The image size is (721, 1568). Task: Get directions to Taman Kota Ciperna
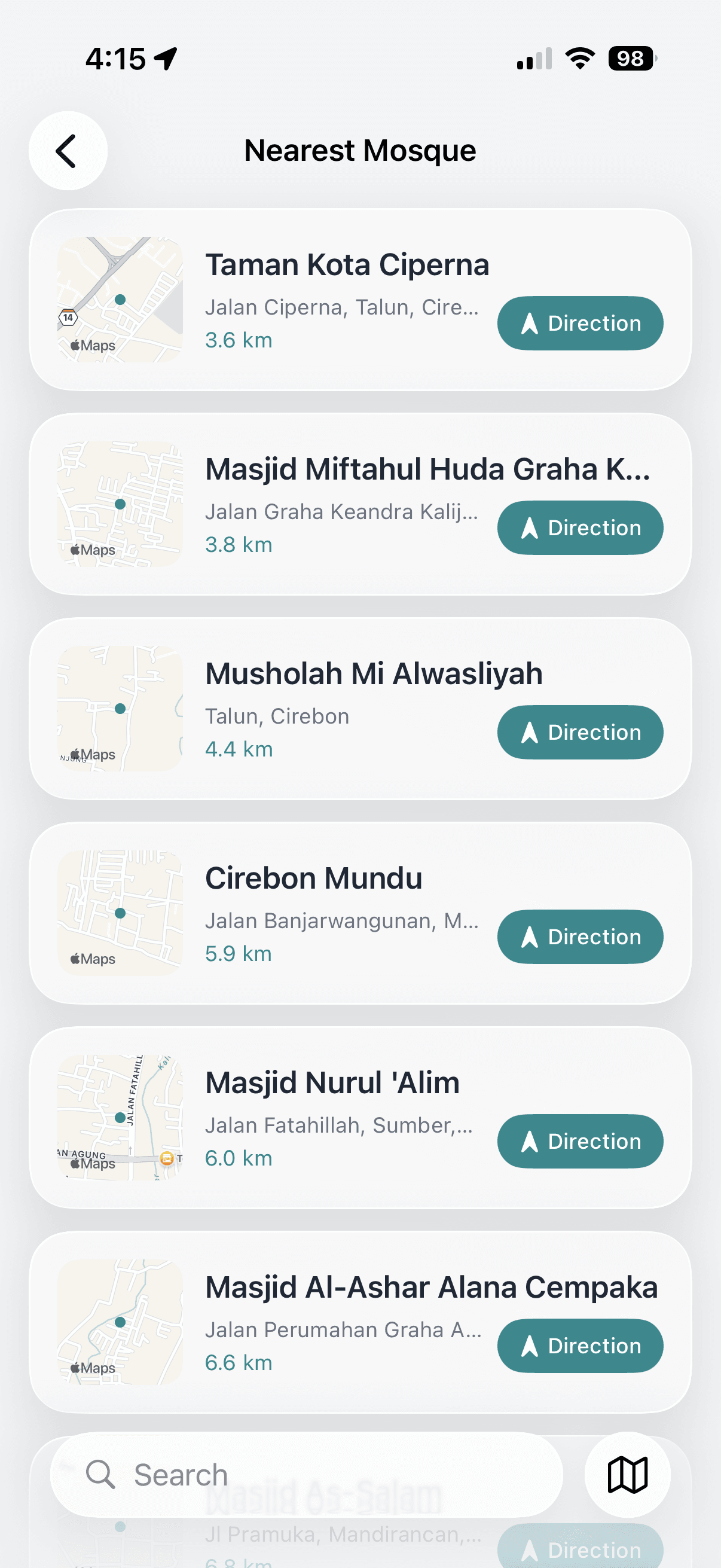(x=580, y=323)
